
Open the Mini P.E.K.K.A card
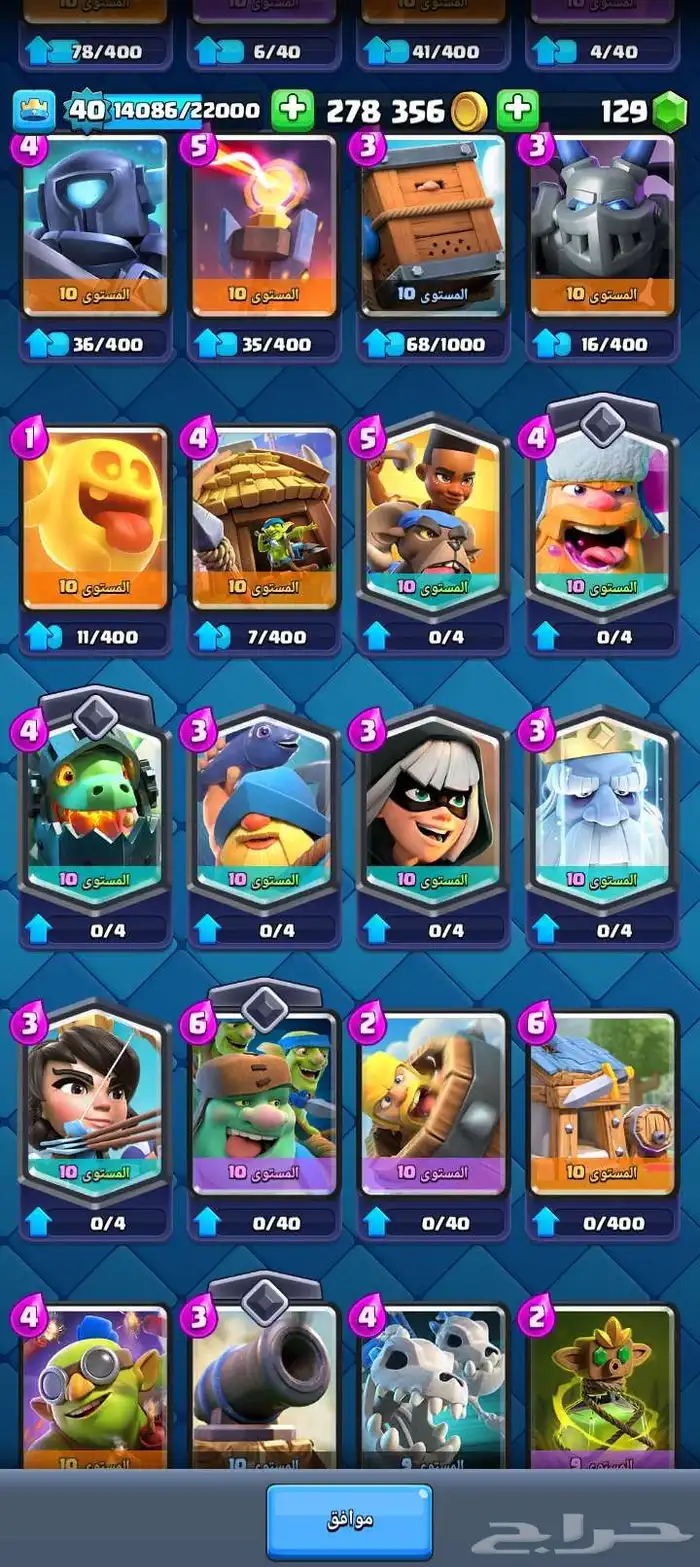[x=95, y=227]
